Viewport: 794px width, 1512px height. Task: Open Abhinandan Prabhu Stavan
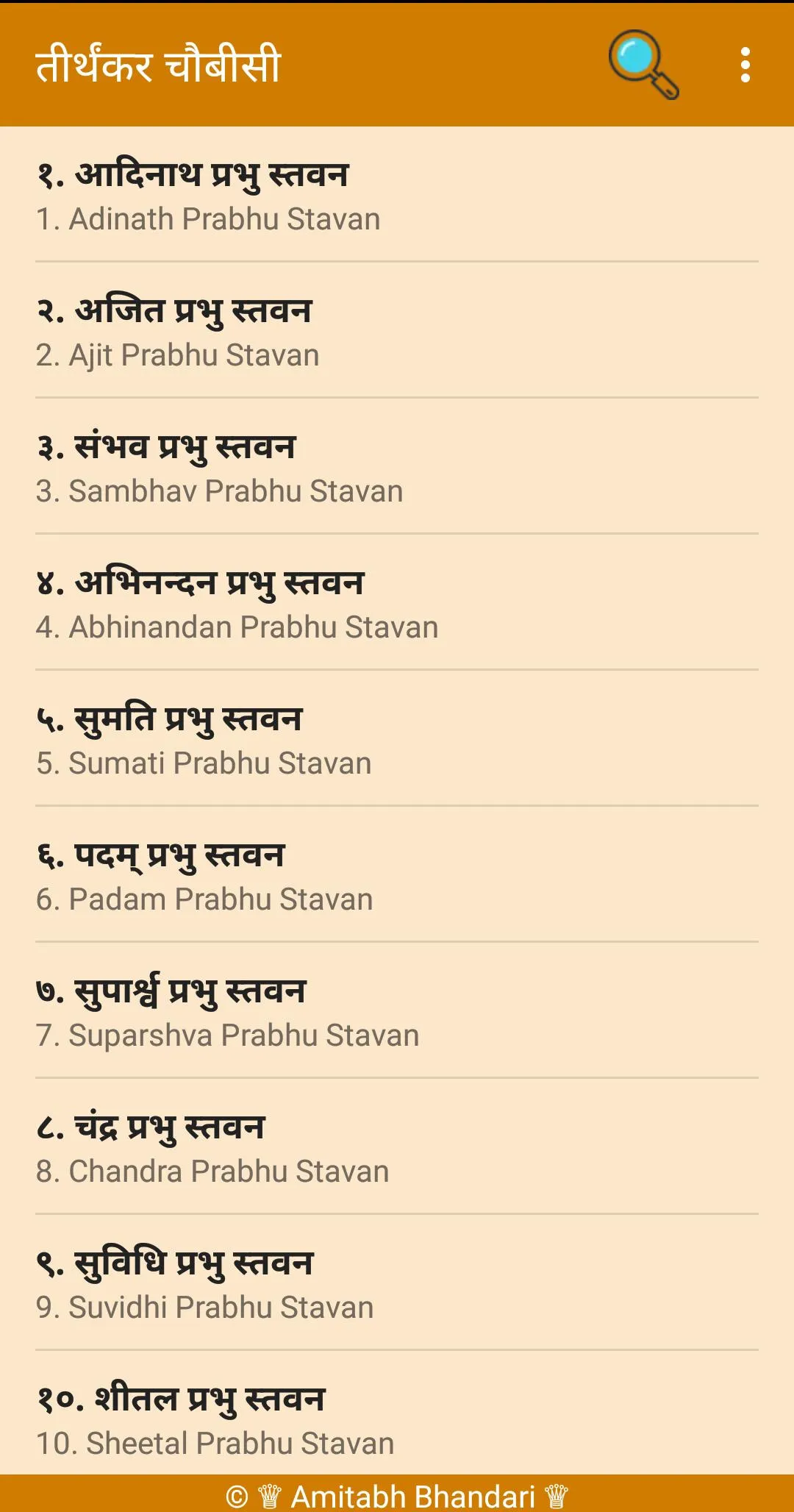pos(397,603)
